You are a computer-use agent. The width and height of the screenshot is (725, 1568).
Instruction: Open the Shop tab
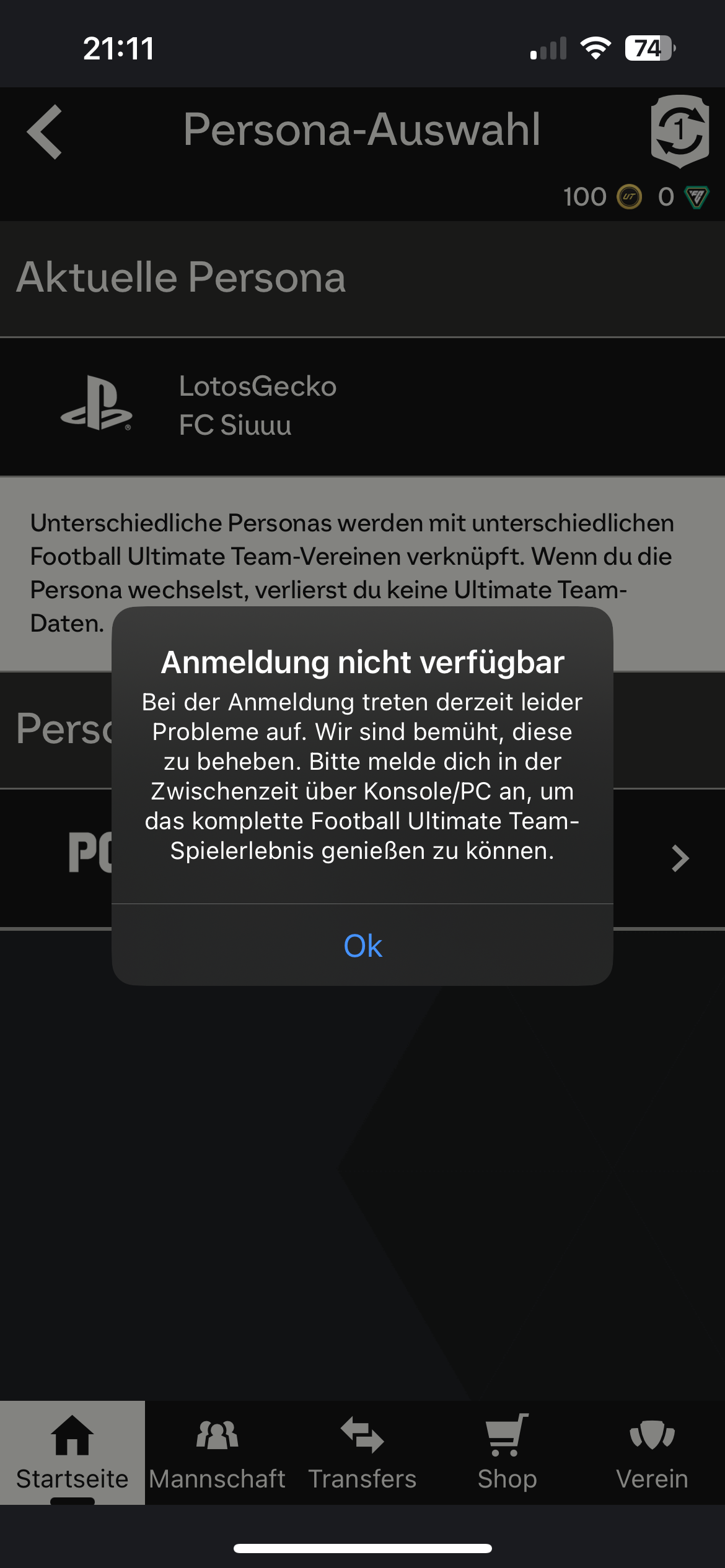click(507, 1452)
